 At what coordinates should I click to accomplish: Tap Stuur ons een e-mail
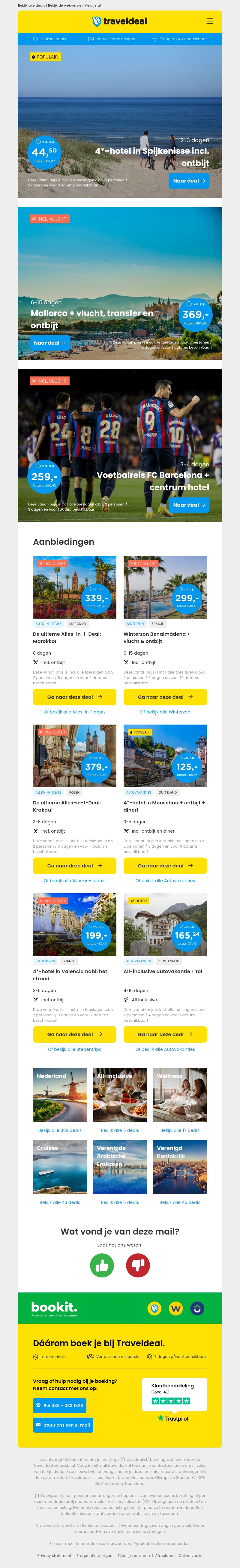(x=63, y=1425)
